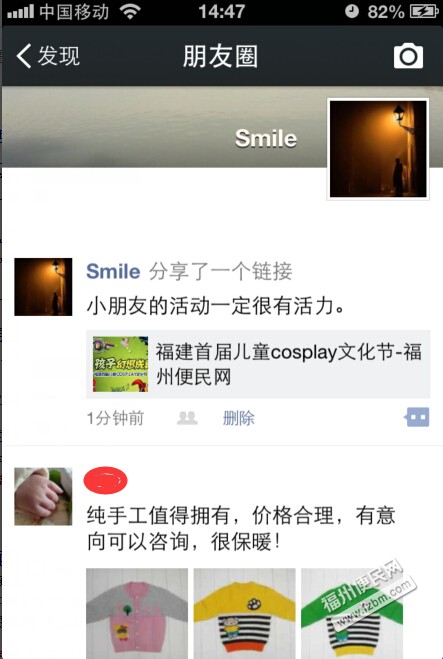443x659 pixels.
Task: Open the baby hand avatar of the second post
Action: point(43,496)
